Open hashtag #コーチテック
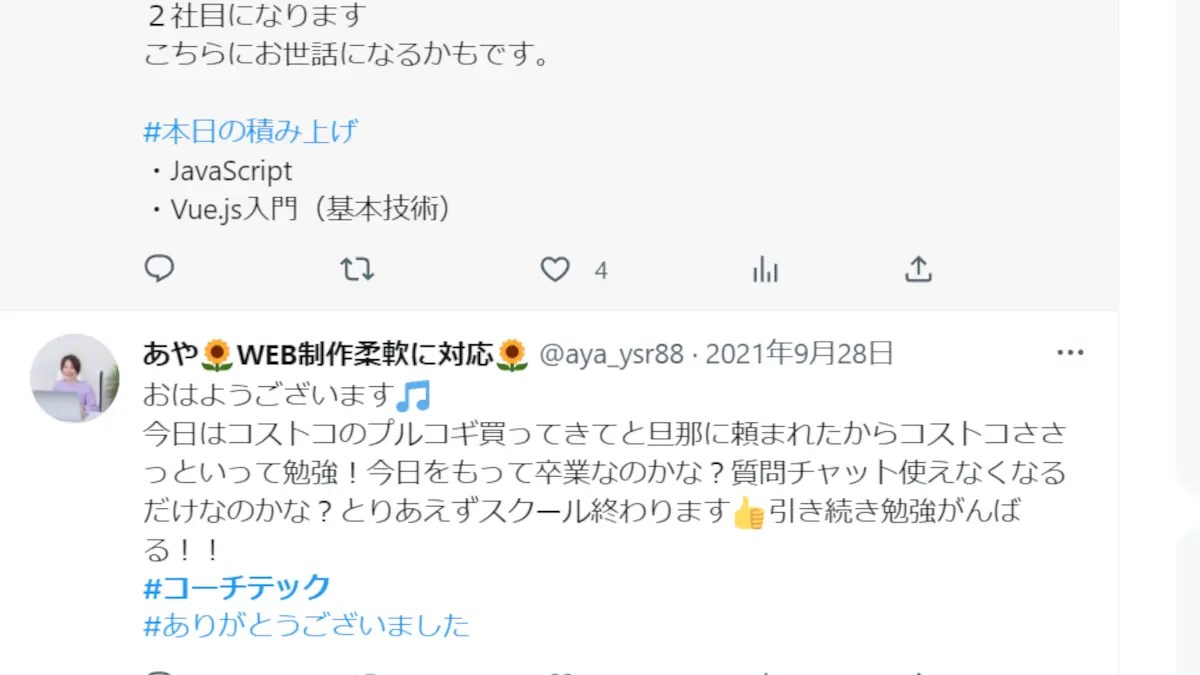Viewport: 1200px width, 675px height. pyautogui.click(x=237, y=586)
